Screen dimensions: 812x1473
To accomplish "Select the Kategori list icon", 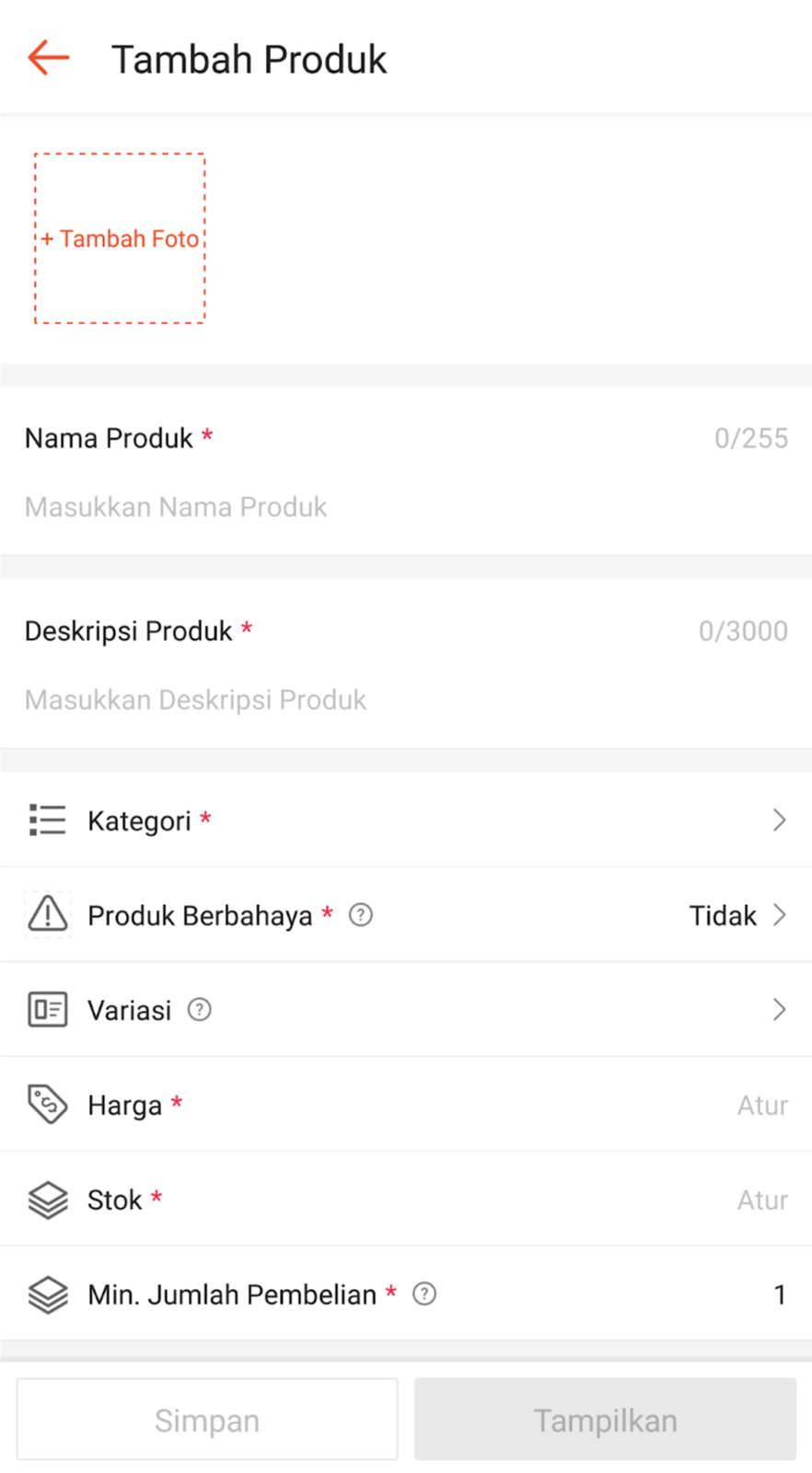I will pos(47,819).
